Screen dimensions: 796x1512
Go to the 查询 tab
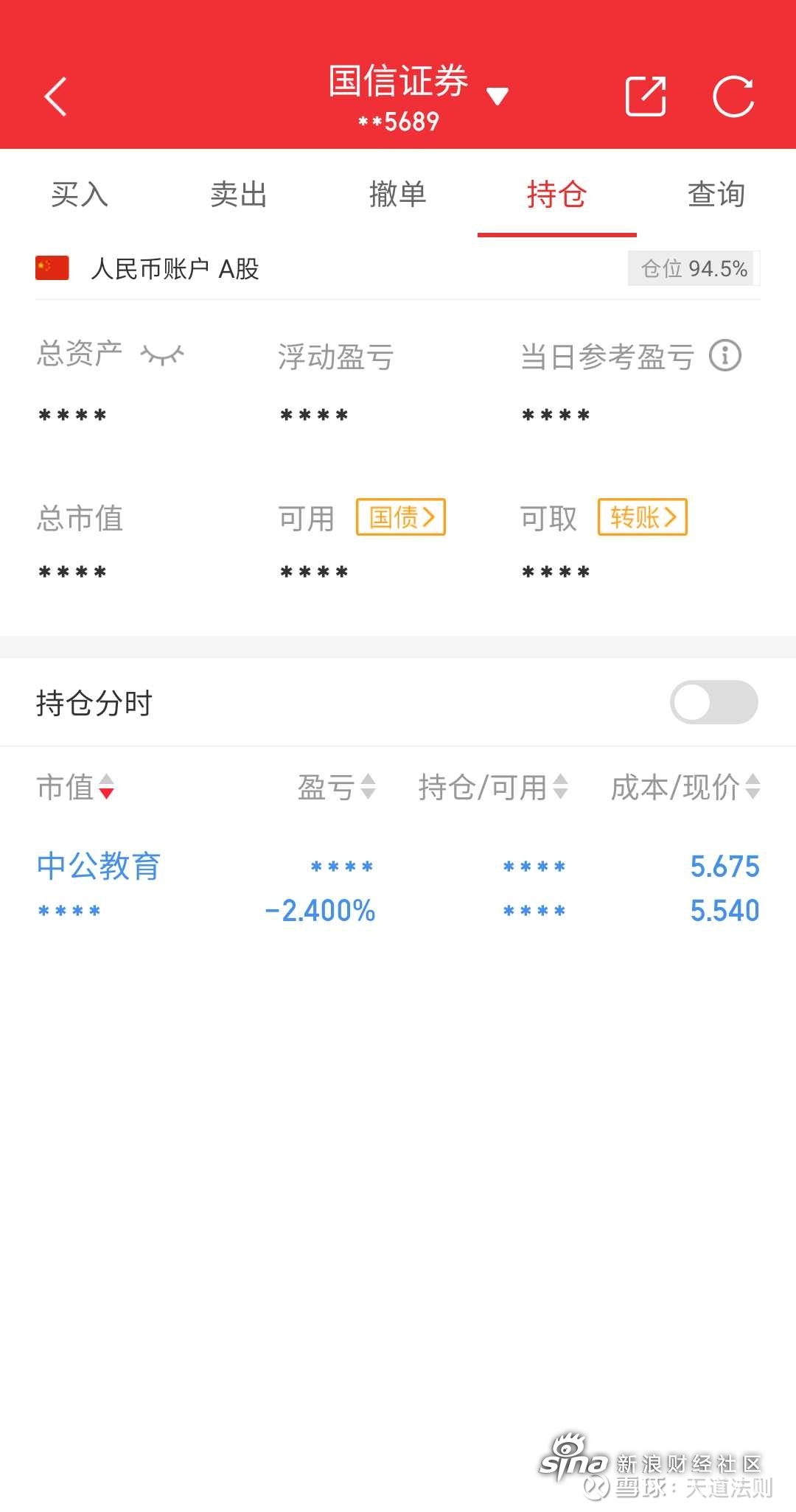click(x=716, y=195)
